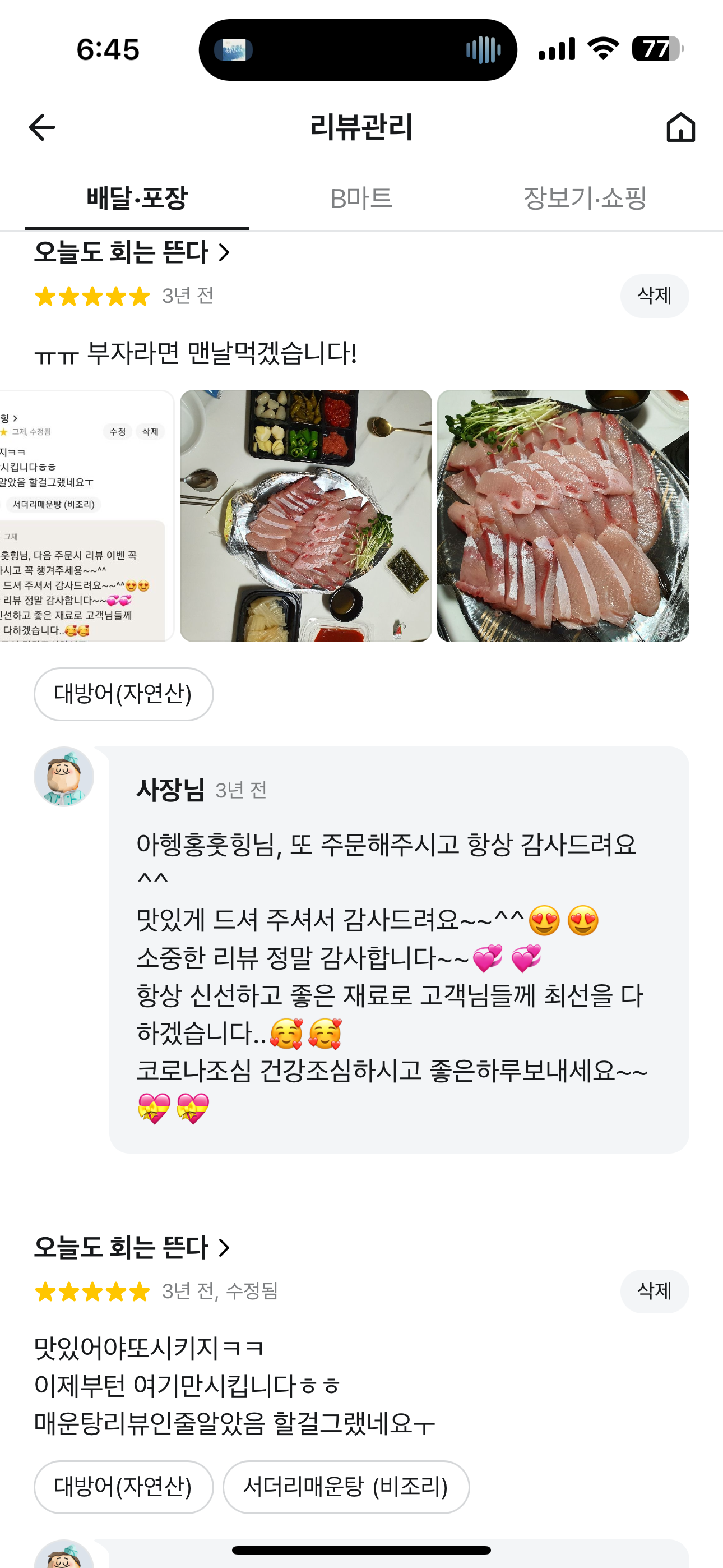The height and width of the screenshot is (1568, 723).
Task: Tap the 서더리매운탕 (비조리) menu chip
Action: tap(345, 1487)
